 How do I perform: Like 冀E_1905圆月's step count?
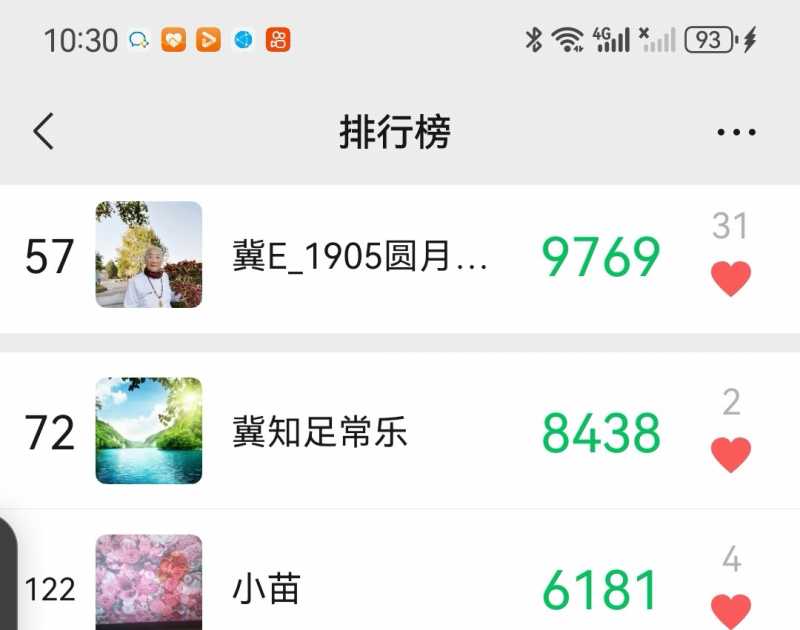(x=731, y=278)
